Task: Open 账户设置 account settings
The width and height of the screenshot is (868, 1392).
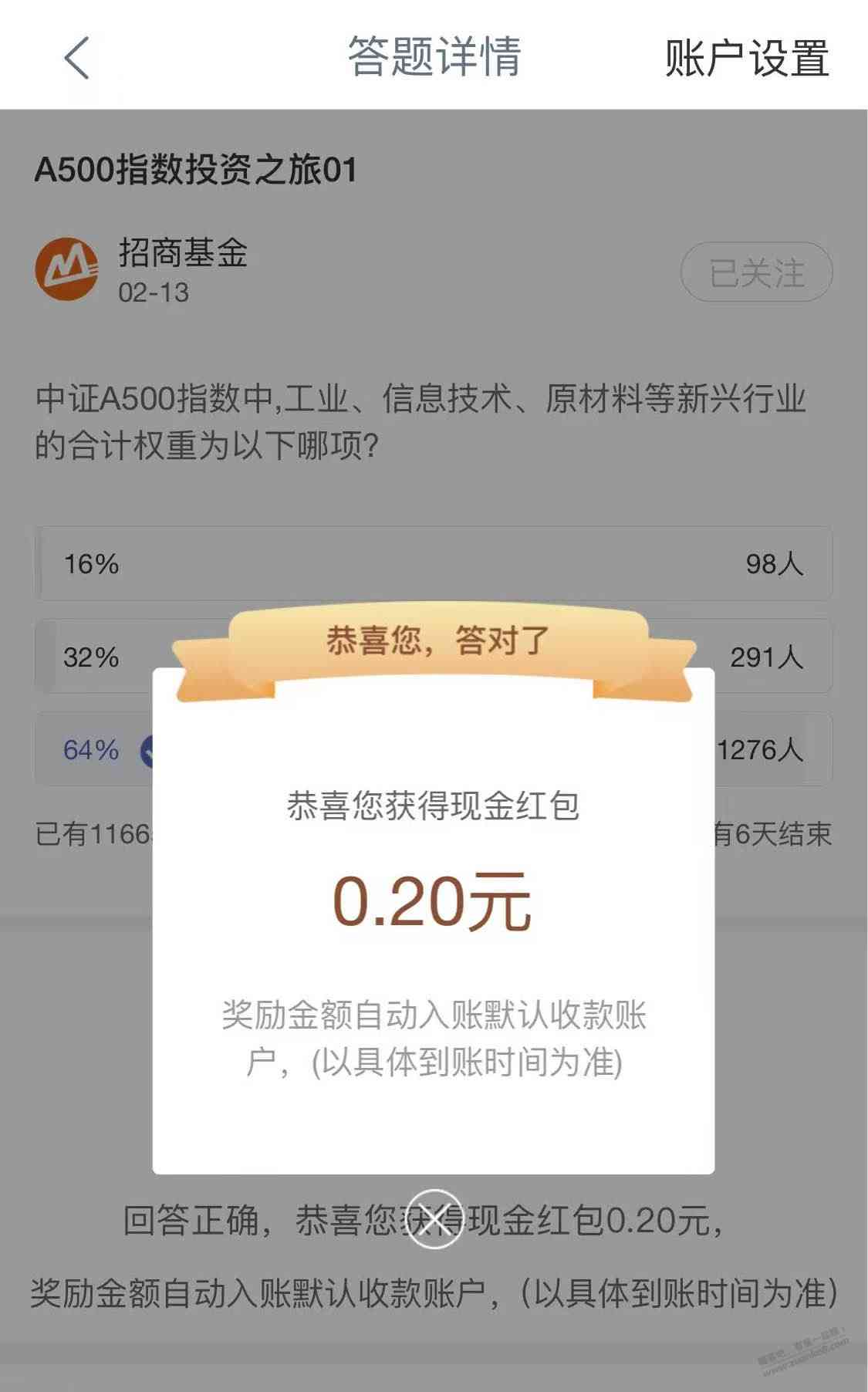Action: (x=746, y=59)
